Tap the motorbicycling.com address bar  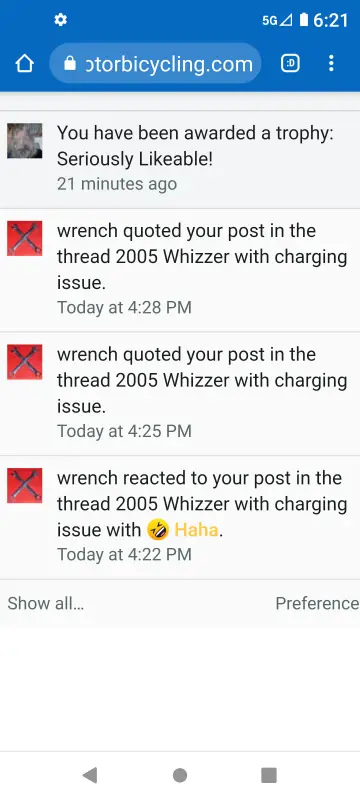pos(156,64)
